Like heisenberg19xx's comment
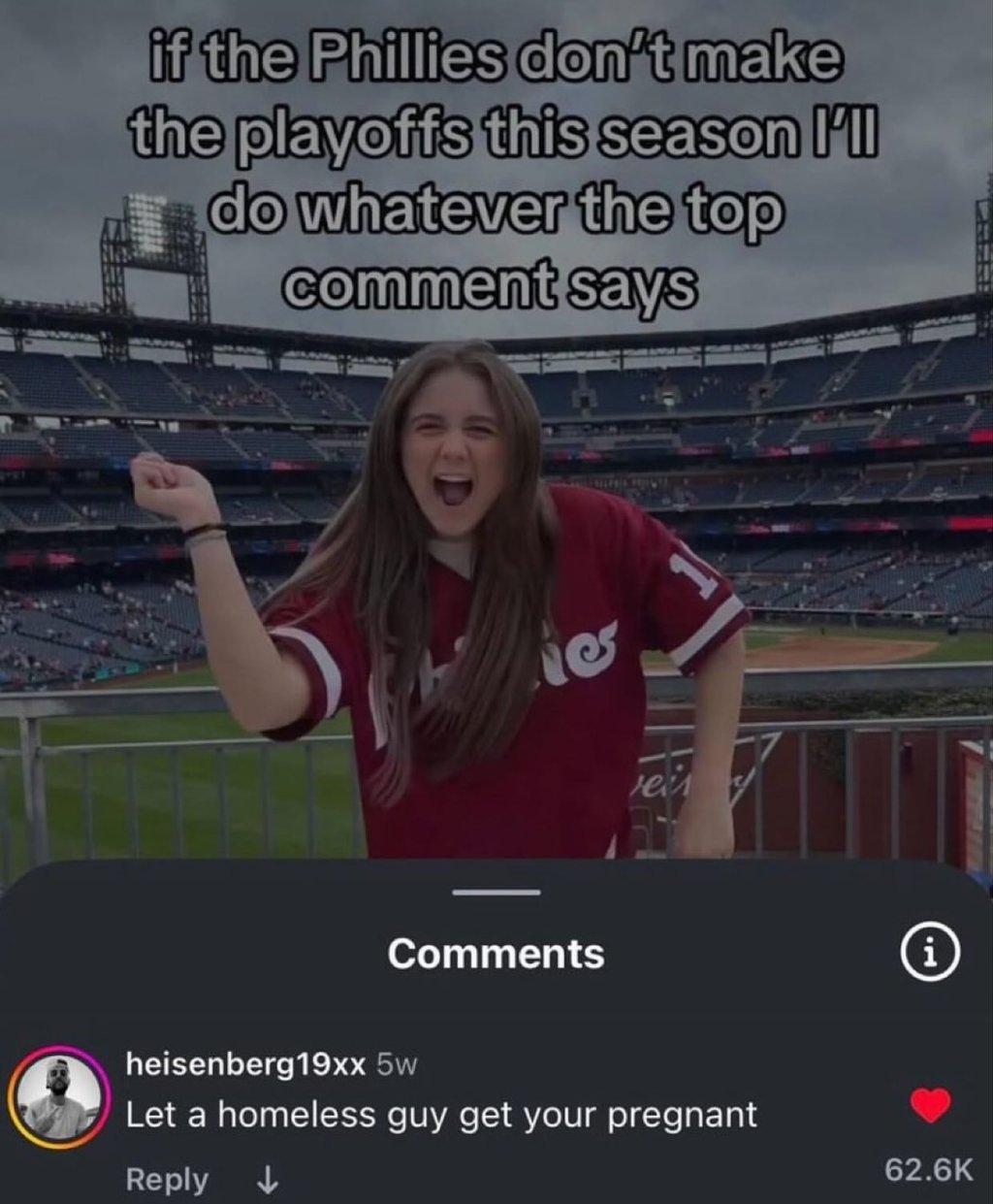Image resolution: width=993 pixels, height=1204 pixels. (x=932, y=1106)
